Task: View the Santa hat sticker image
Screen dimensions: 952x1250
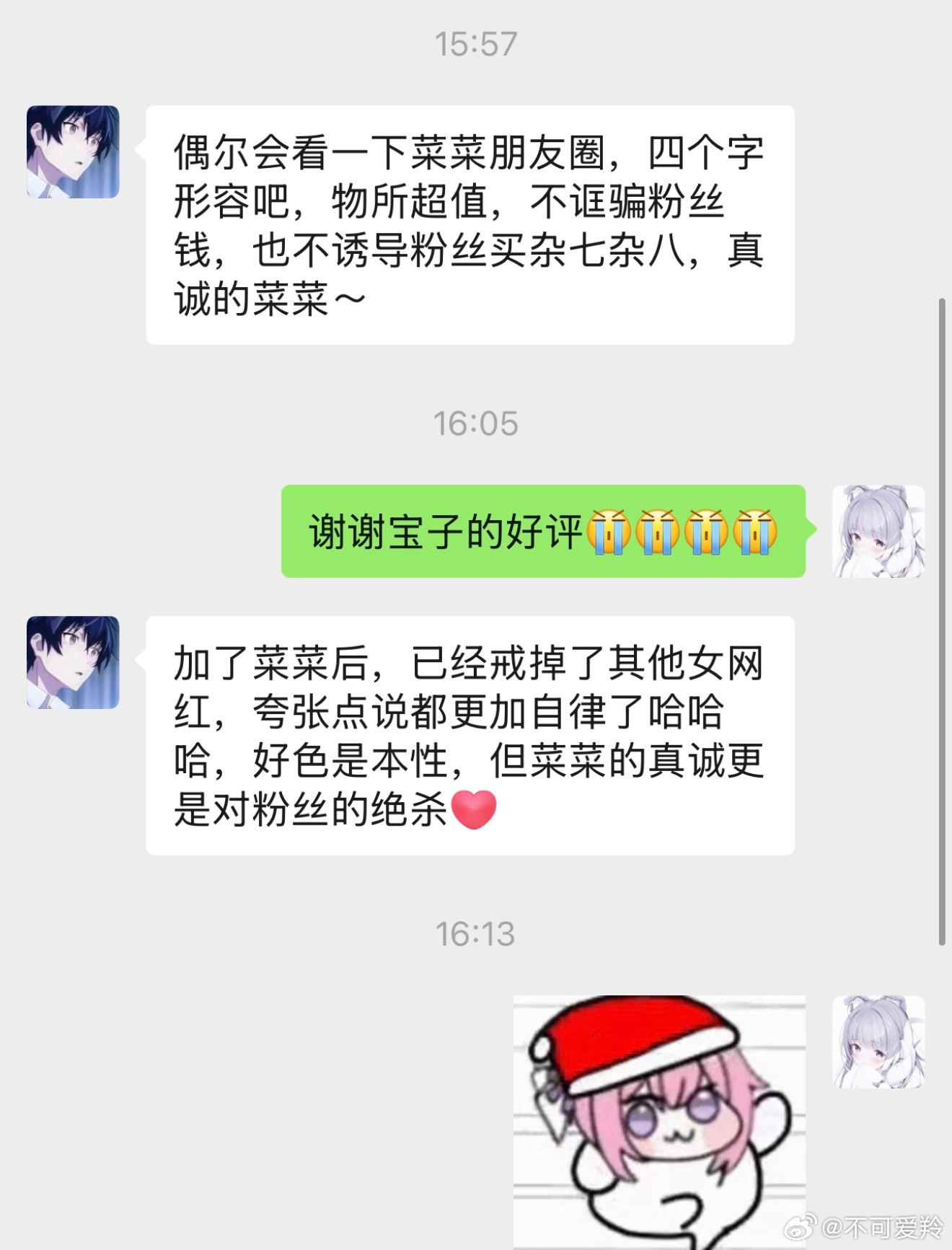Action: pyautogui.click(x=658, y=1120)
